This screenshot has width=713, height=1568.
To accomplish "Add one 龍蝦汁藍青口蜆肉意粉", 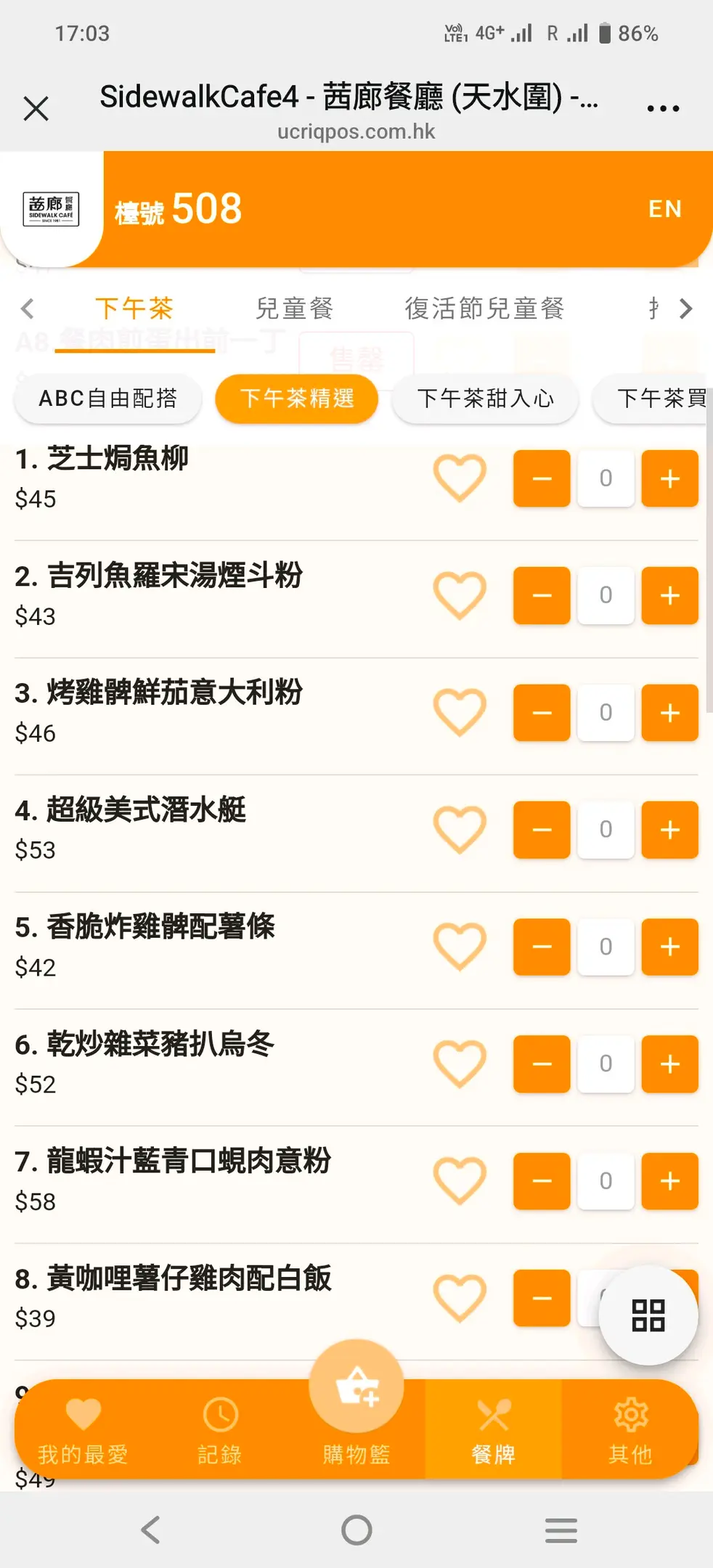I will coord(669,1181).
